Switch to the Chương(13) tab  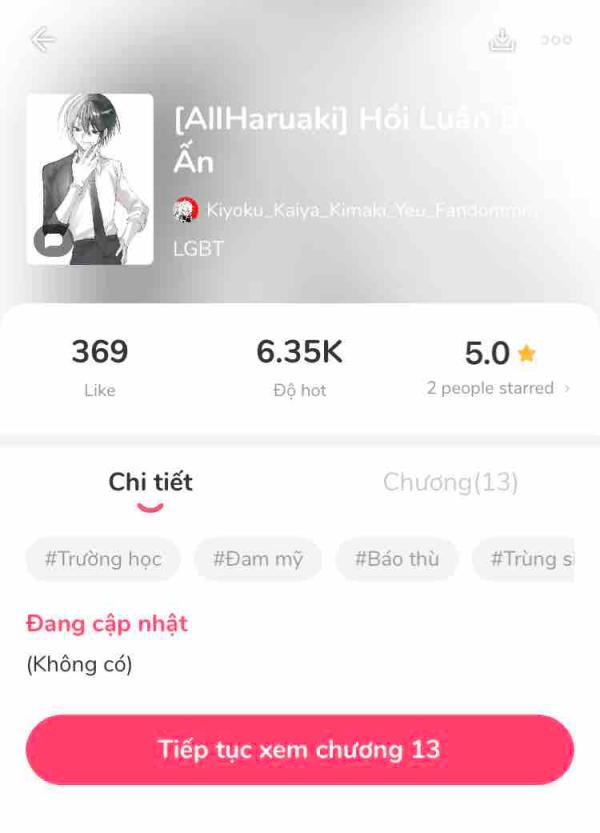[x=450, y=483]
